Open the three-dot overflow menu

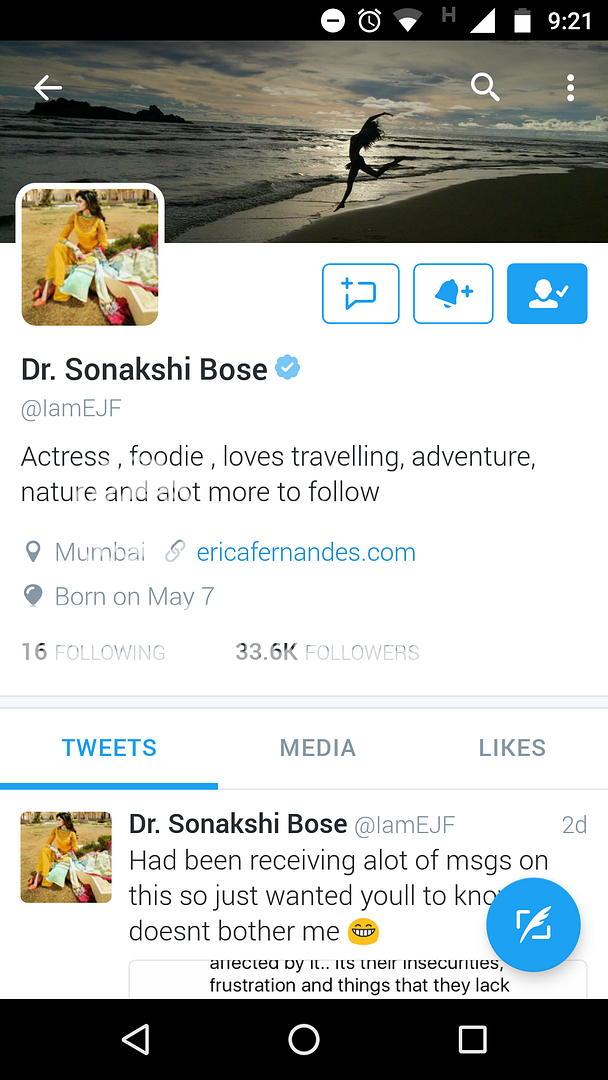[x=570, y=88]
